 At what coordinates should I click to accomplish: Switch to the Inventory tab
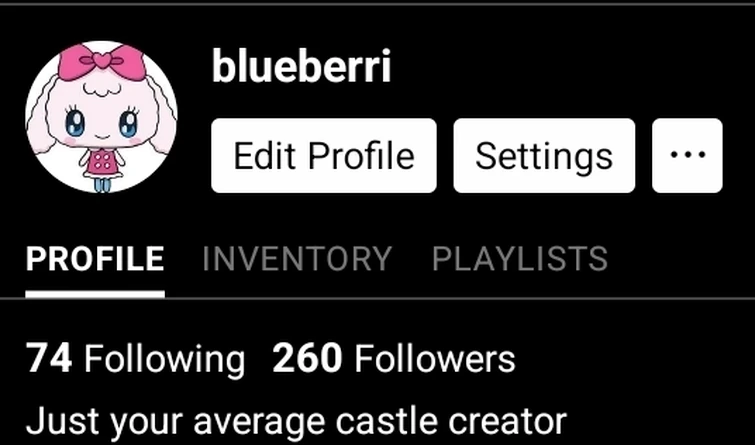(x=297, y=259)
